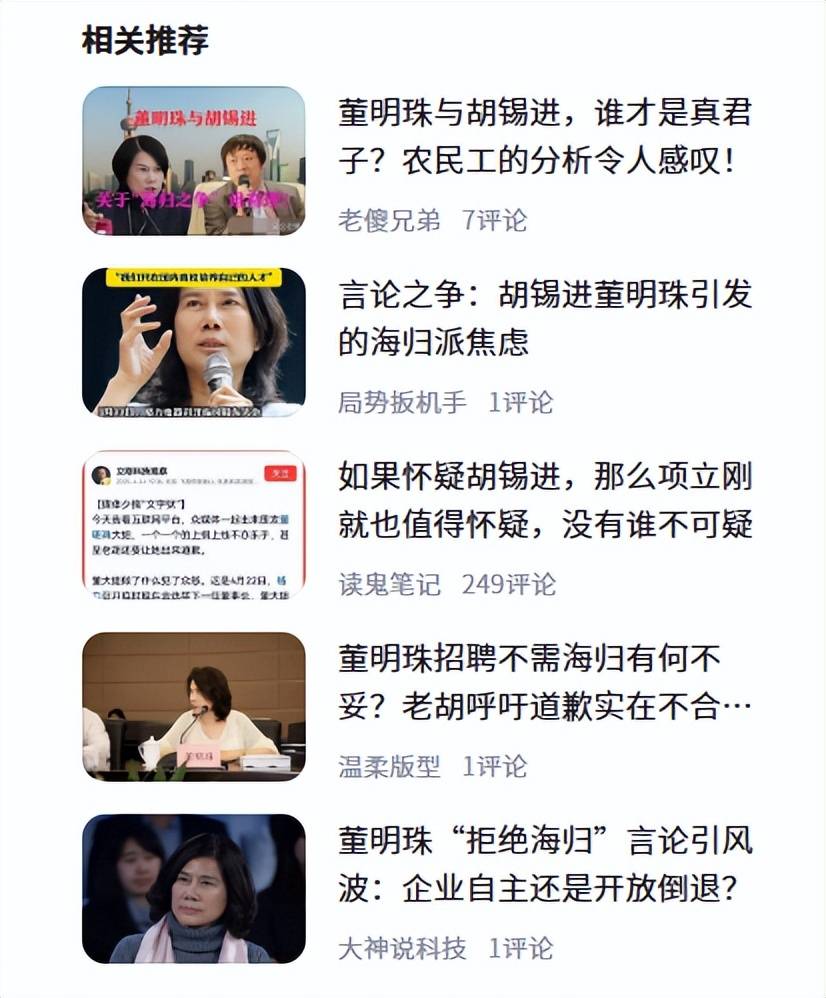
Task: Open article 言论之争：胡锡进董明珠引发的海归派焦虑
Action: pyautogui.click(x=544, y=318)
